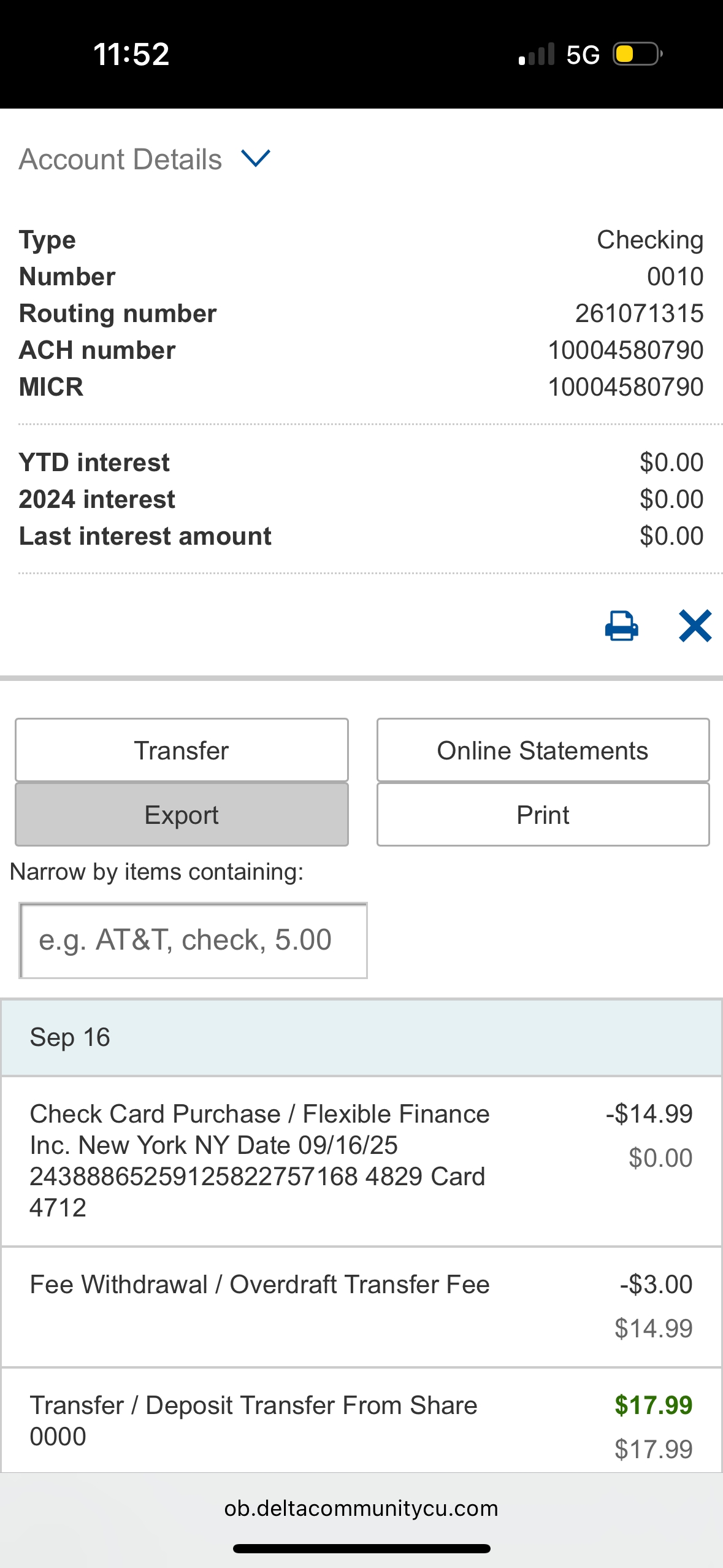Open the Overdraft Transfer Fee transaction
This screenshot has height=1568, width=723.
click(361, 1307)
